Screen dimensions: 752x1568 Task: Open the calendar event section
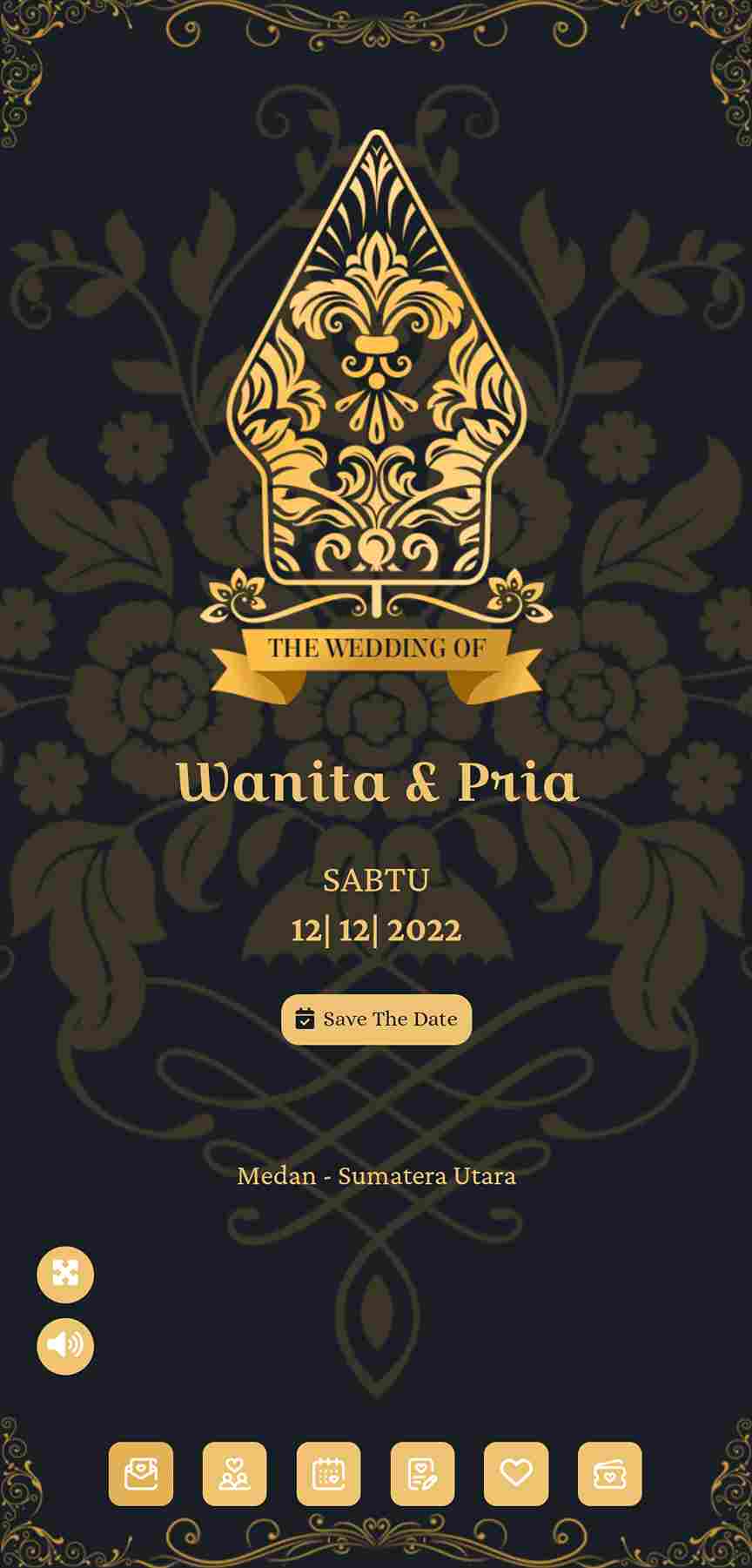pyautogui.click(x=329, y=1473)
